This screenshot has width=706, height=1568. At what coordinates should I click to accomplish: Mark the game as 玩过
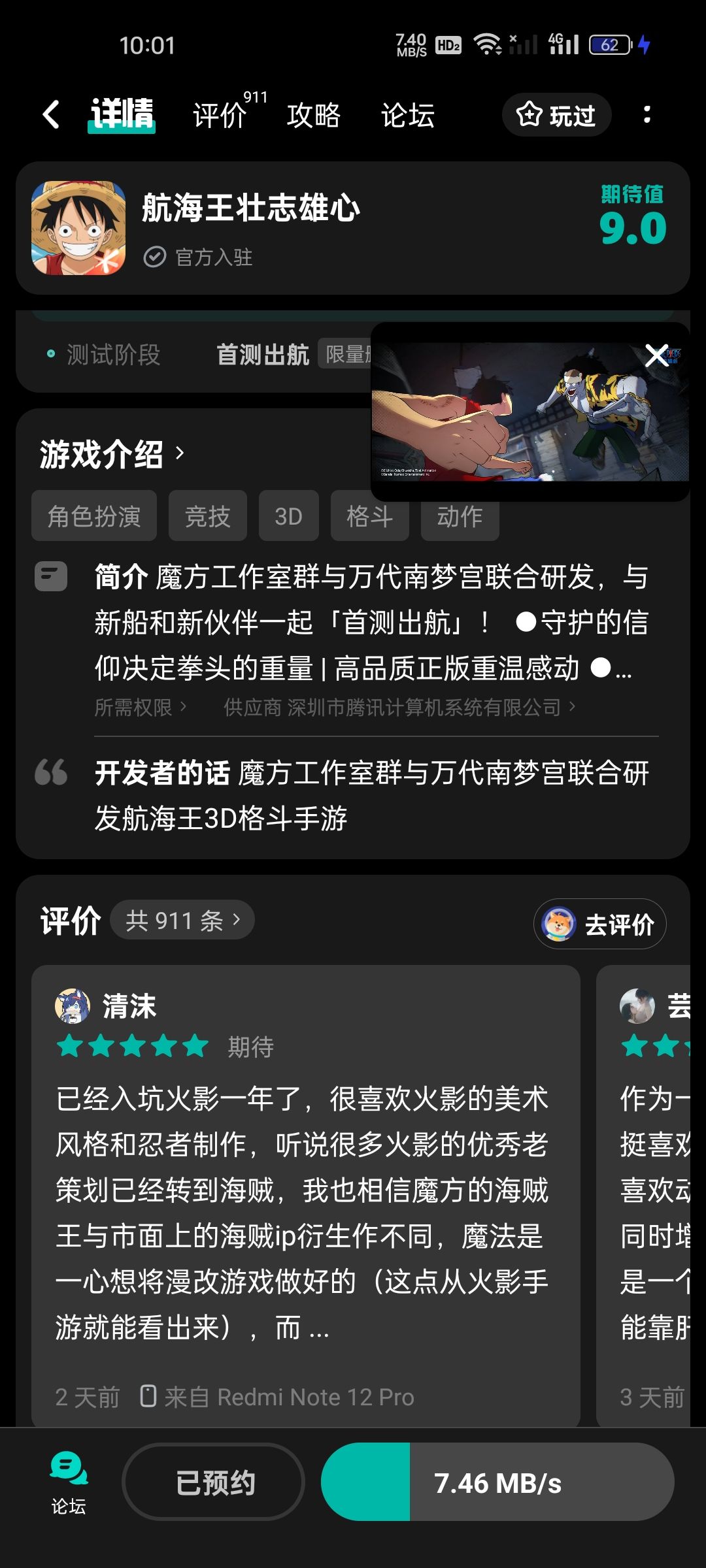tap(556, 115)
